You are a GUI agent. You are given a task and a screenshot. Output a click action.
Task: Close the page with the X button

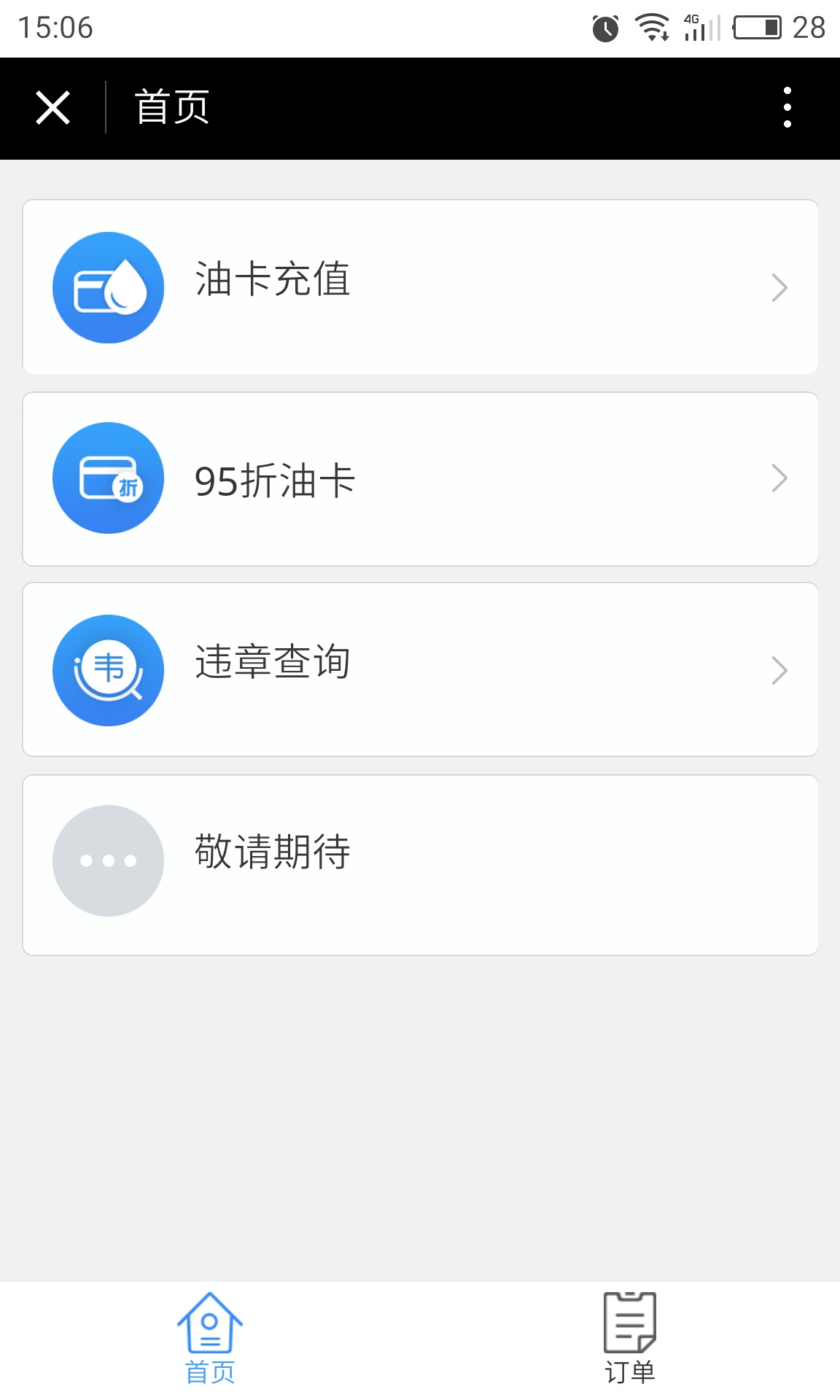[x=52, y=108]
